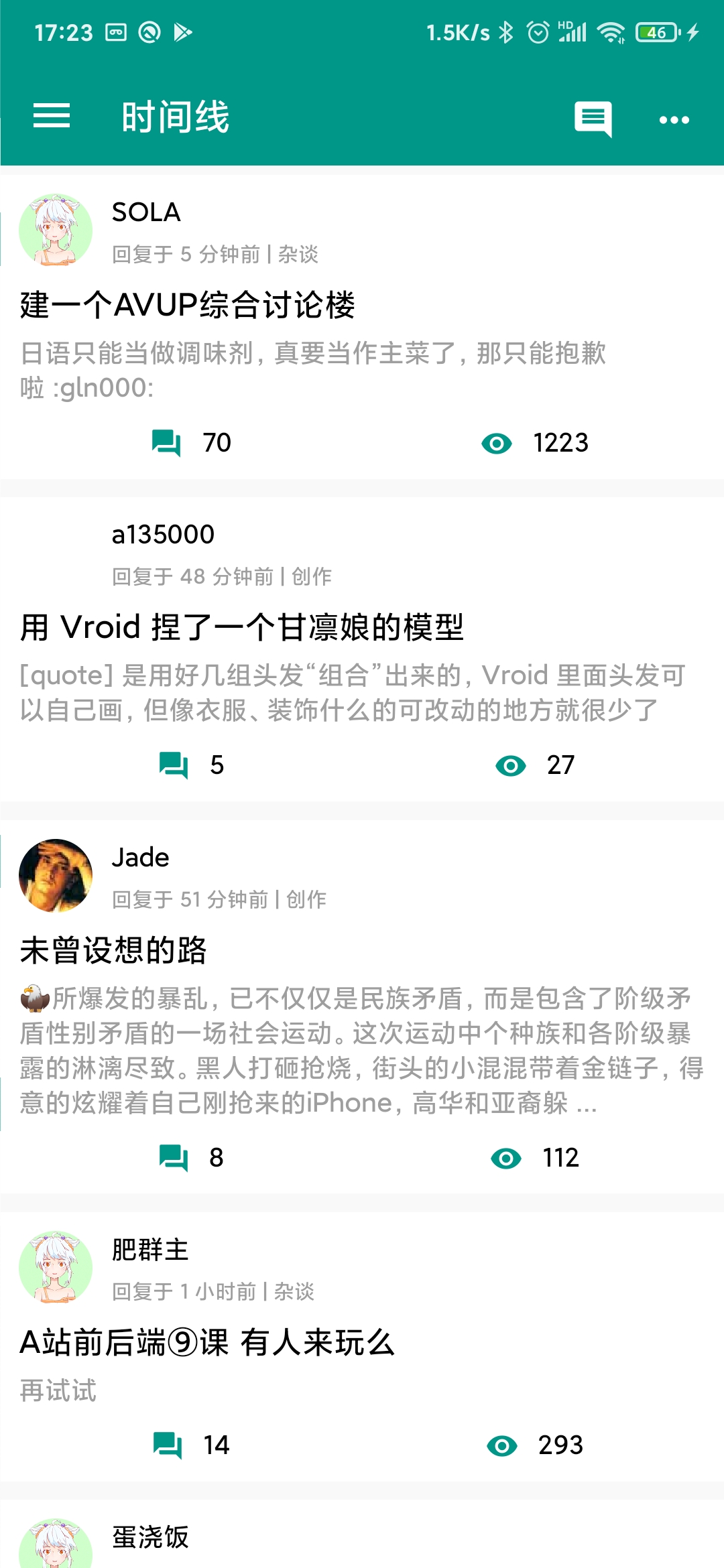Open the hamburger drawer menu
This screenshot has width=724, height=1568.
[52, 117]
